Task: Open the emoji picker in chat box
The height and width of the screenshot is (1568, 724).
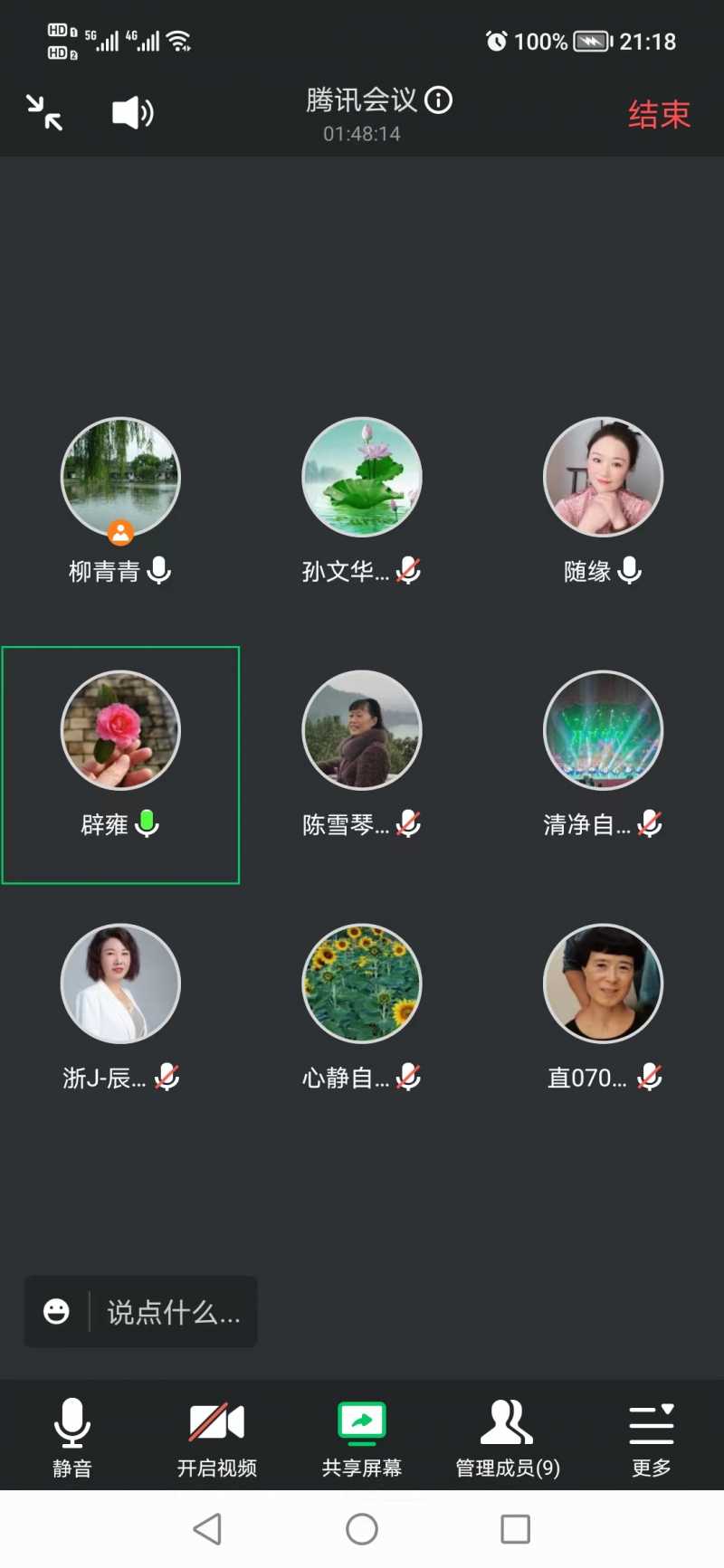Action: pyautogui.click(x=56, y=1312)
